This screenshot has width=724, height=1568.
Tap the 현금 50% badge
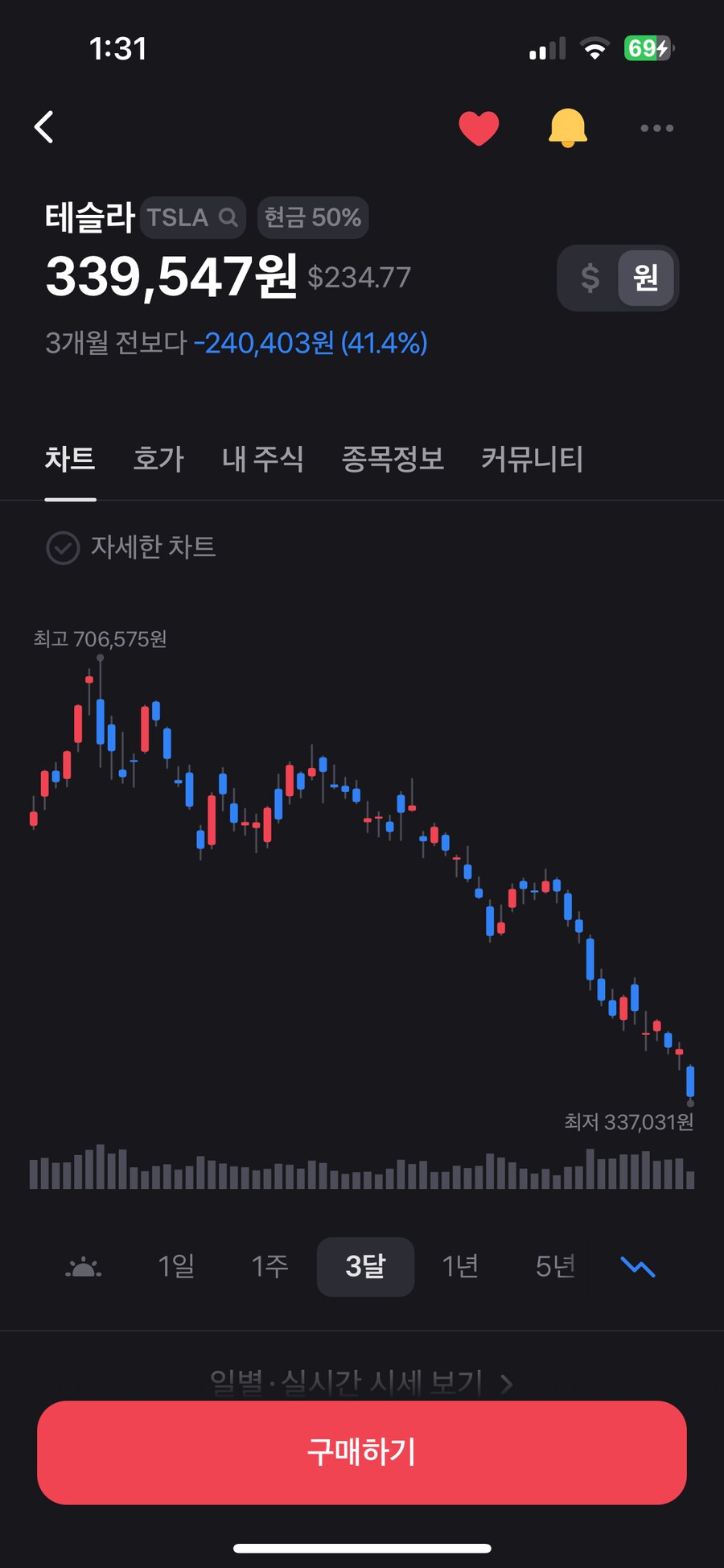point(312,217)
